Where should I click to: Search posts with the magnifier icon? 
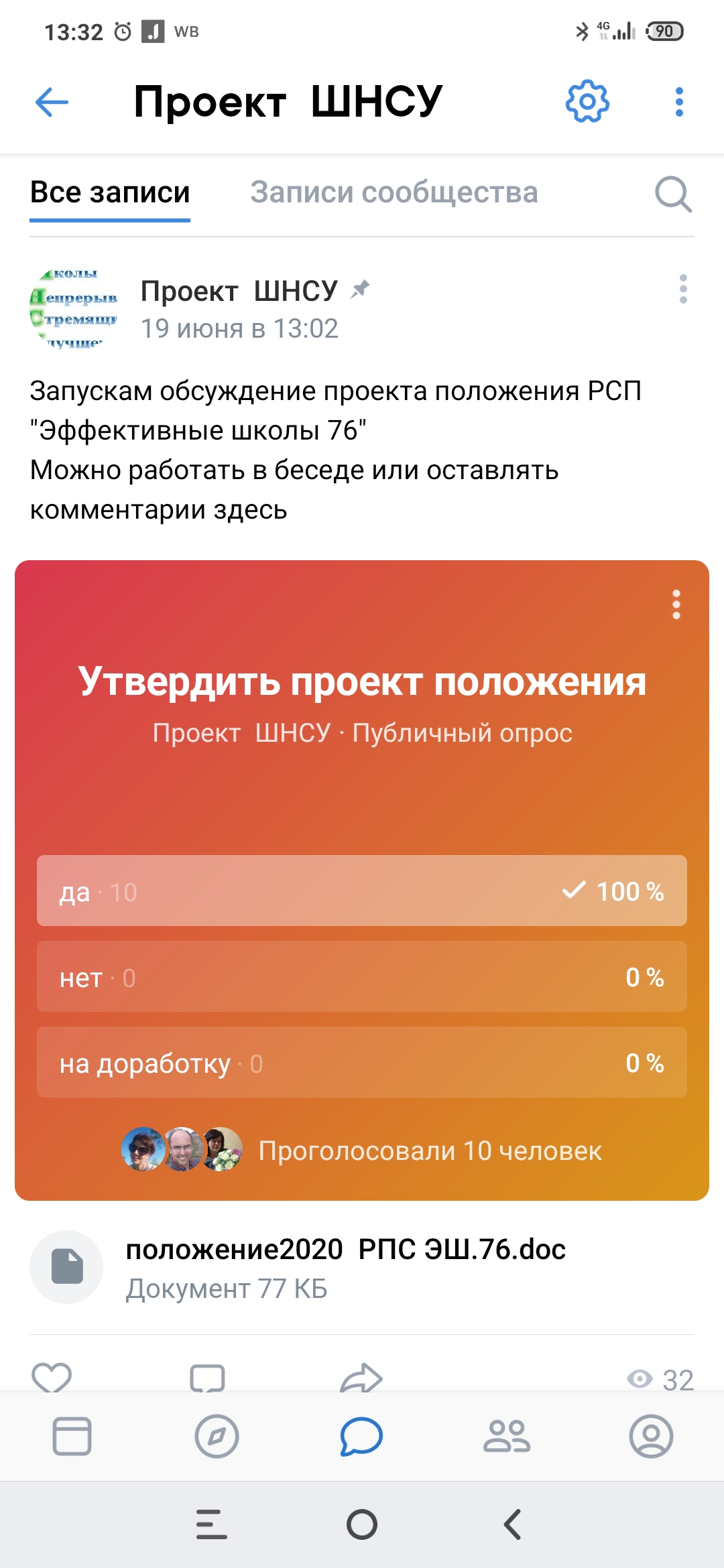click(673, 194)
